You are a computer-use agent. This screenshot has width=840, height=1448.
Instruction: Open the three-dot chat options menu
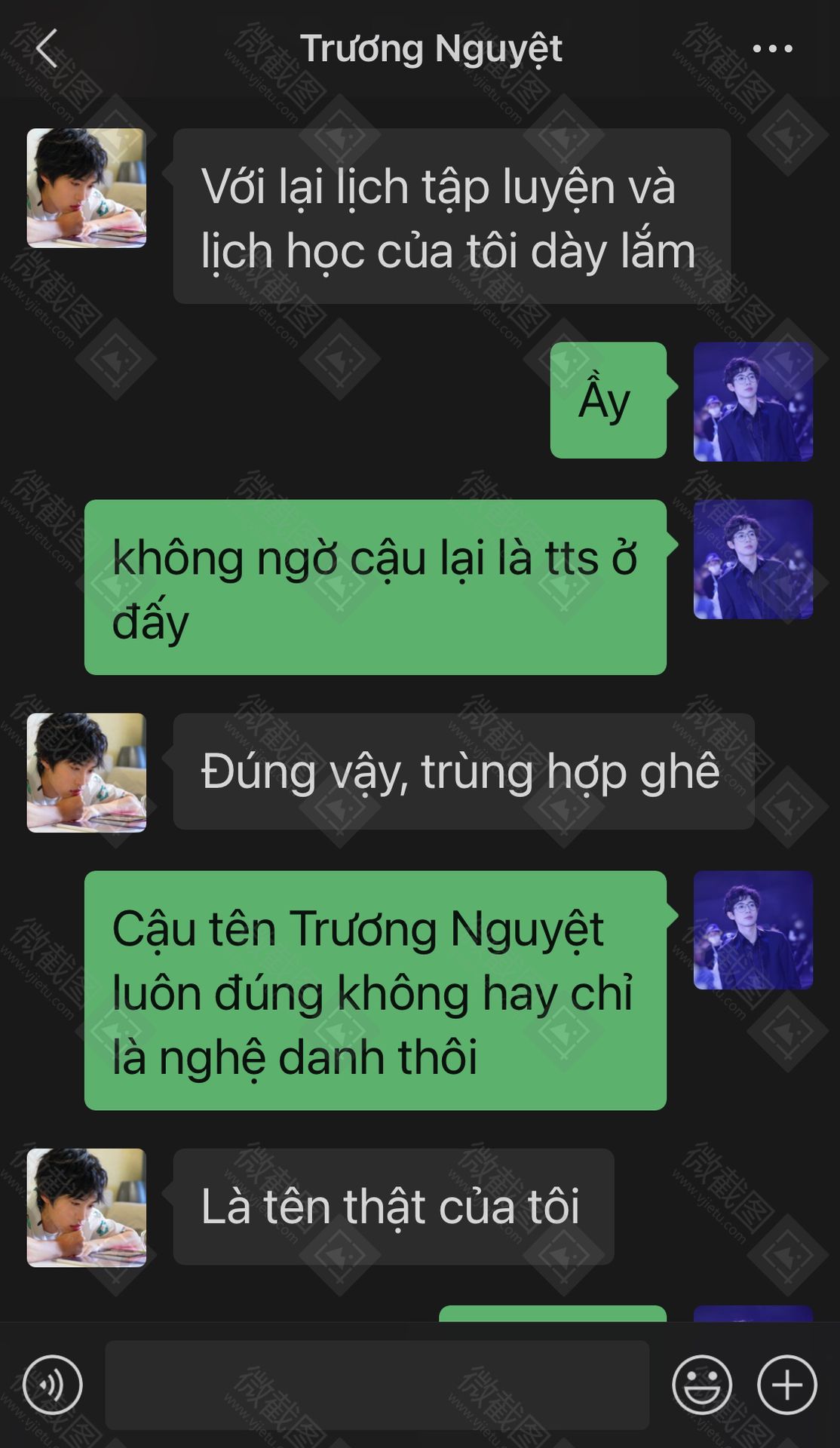pyautogui.click(x=772, y=49)
